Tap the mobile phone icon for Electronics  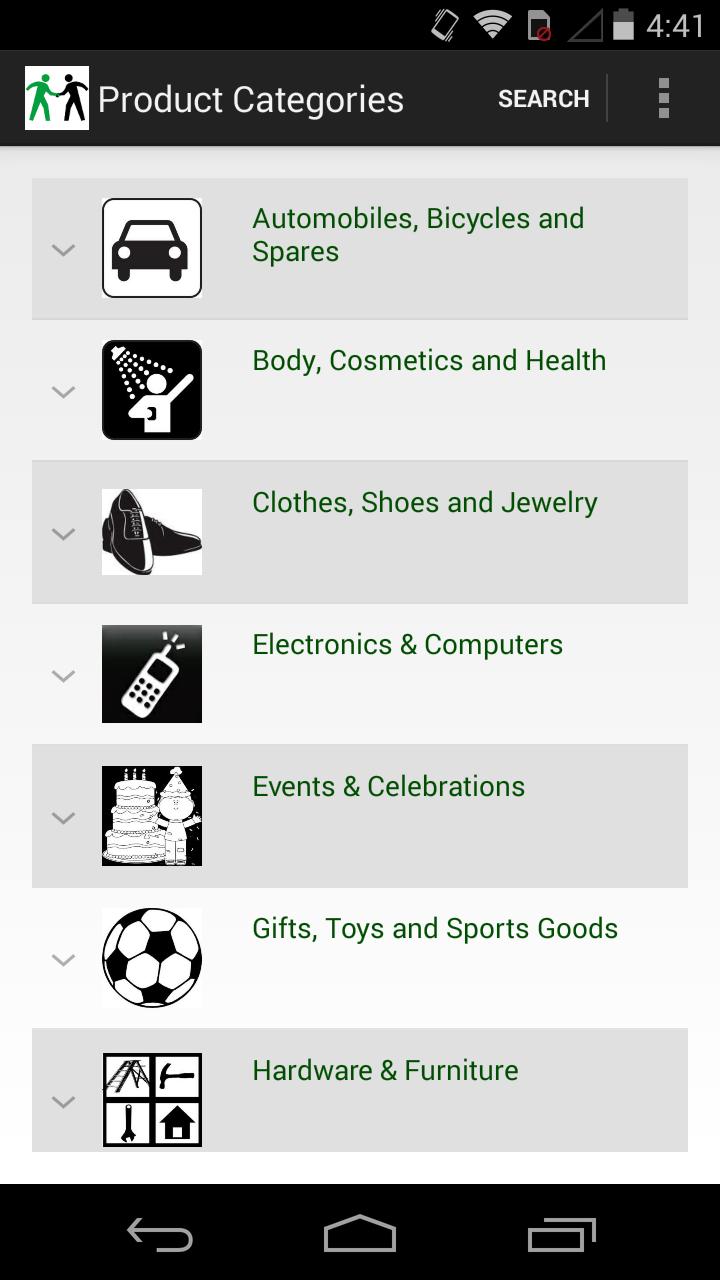(151, 674)
